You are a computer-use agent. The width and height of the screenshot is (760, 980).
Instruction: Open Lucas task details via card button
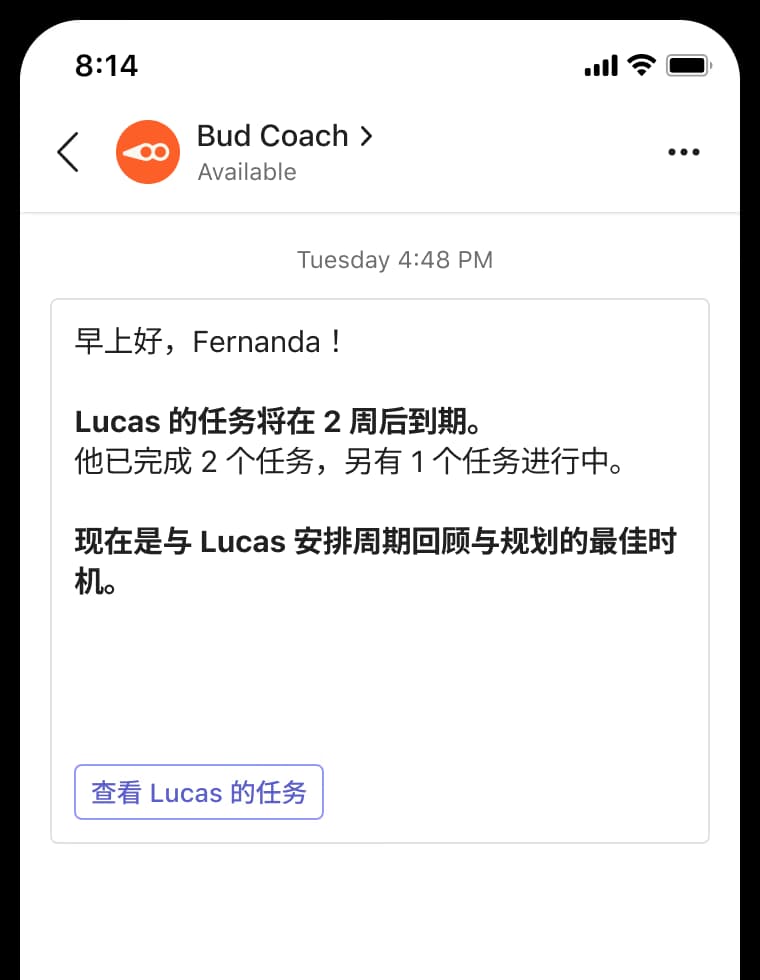[x=198, y=791]
